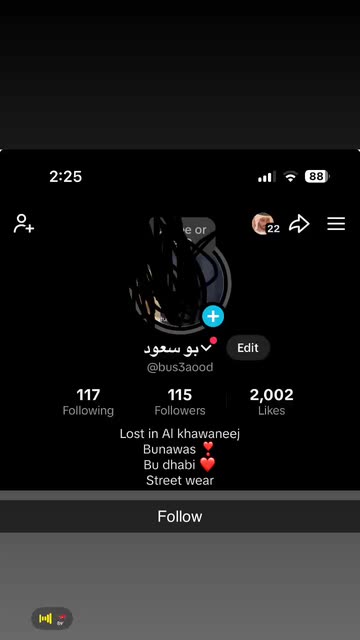Open the add friends icon
The height and width of the screenshot is (640, 360).
coord(24,224)
